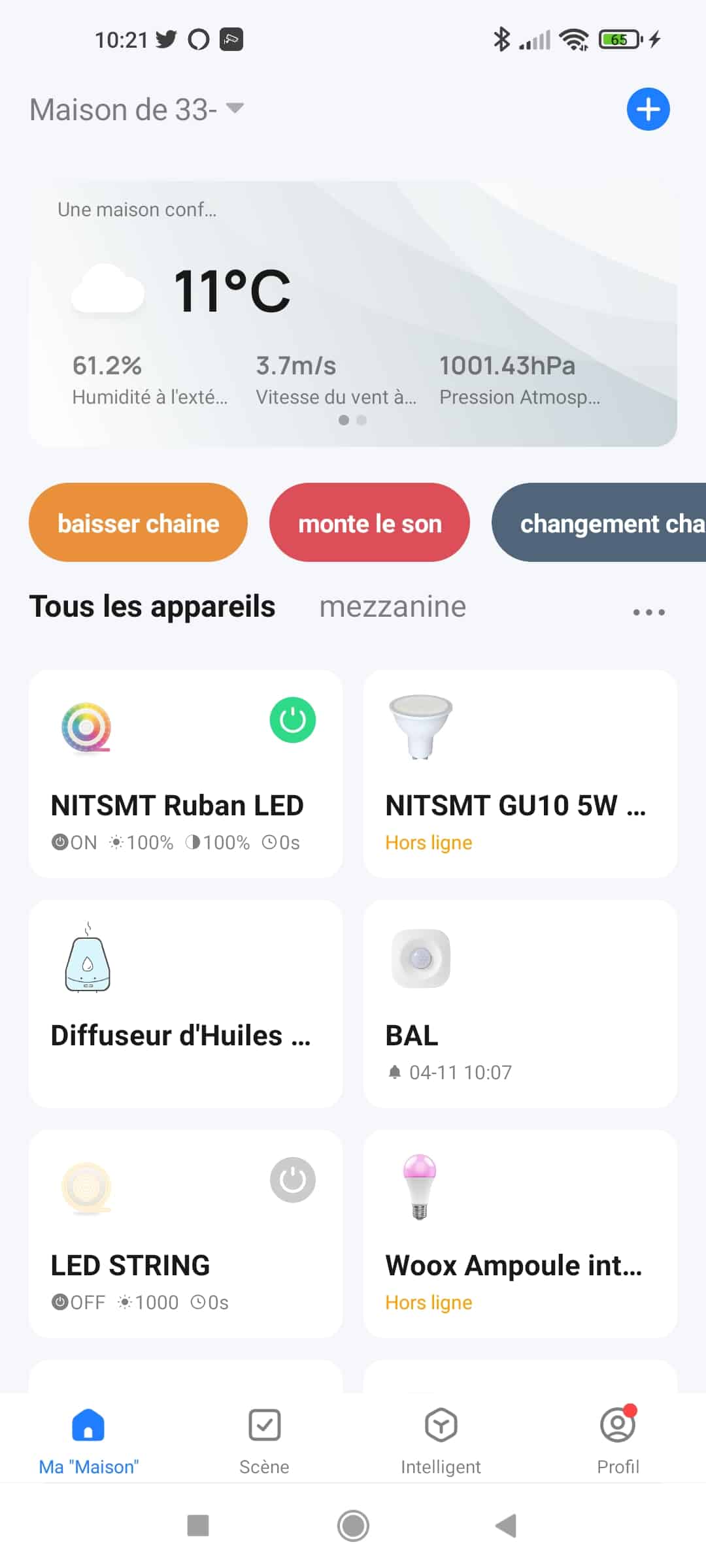The image size is (706, 1568).
Task: Tap the system back button
Action: tap(506, 1526)
